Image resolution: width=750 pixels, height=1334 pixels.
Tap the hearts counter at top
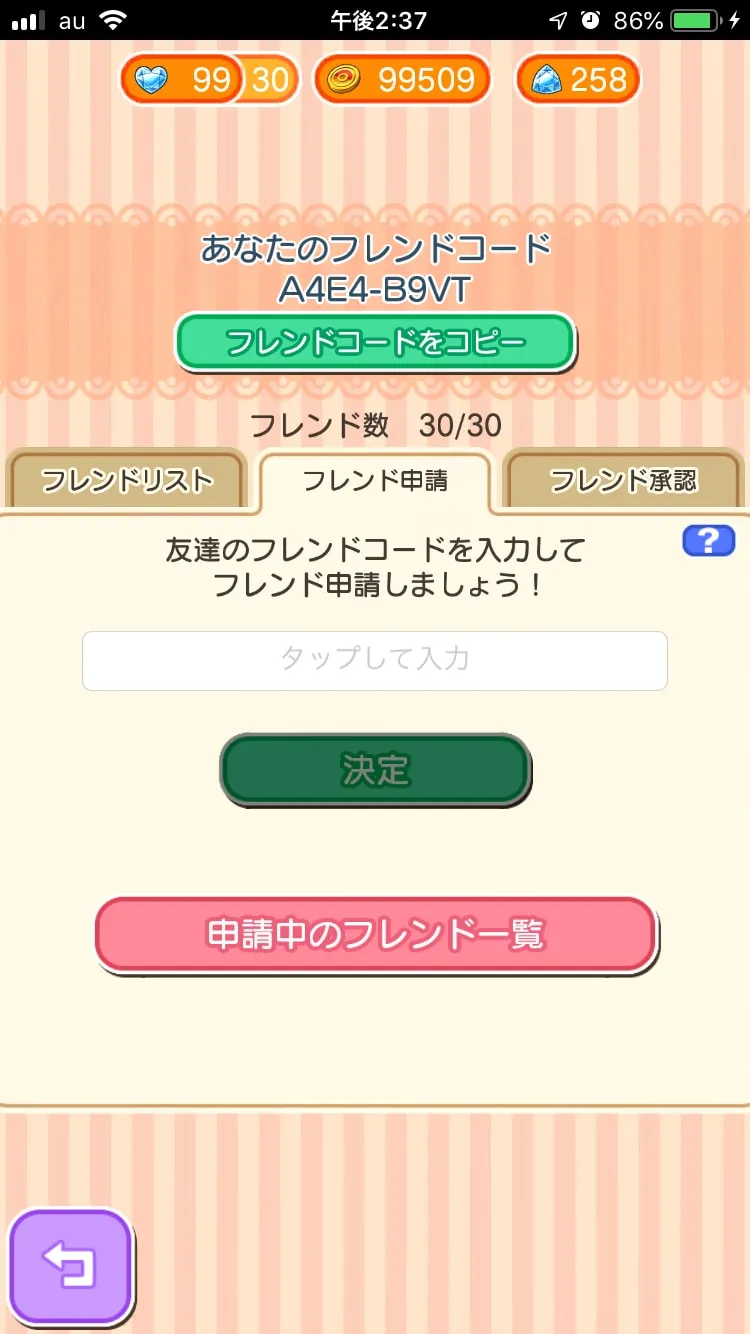(210, 80)
